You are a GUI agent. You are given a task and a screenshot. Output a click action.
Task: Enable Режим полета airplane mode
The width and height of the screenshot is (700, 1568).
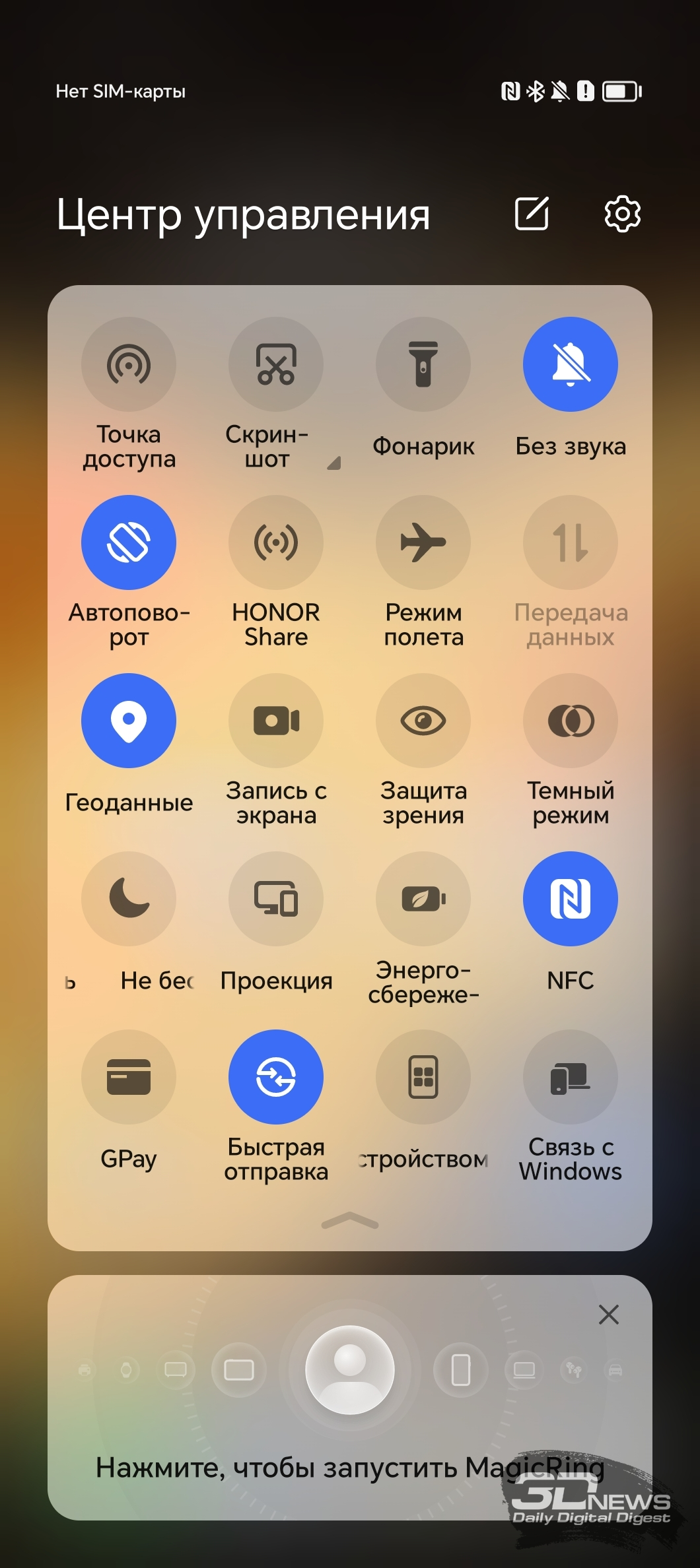coord(423,542)
